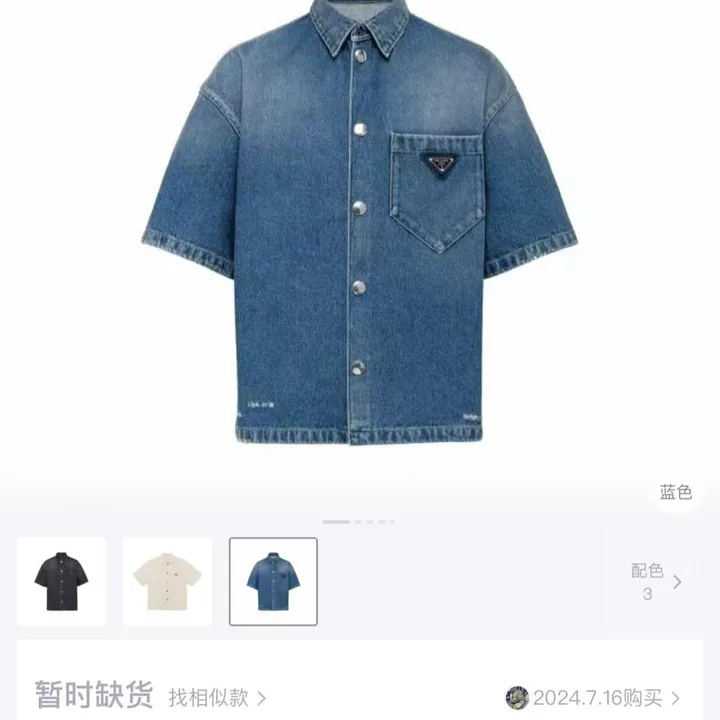Screen dimensions: 720x720
Task: Expand the 配色 3 color options
Action: click(655, 582)
